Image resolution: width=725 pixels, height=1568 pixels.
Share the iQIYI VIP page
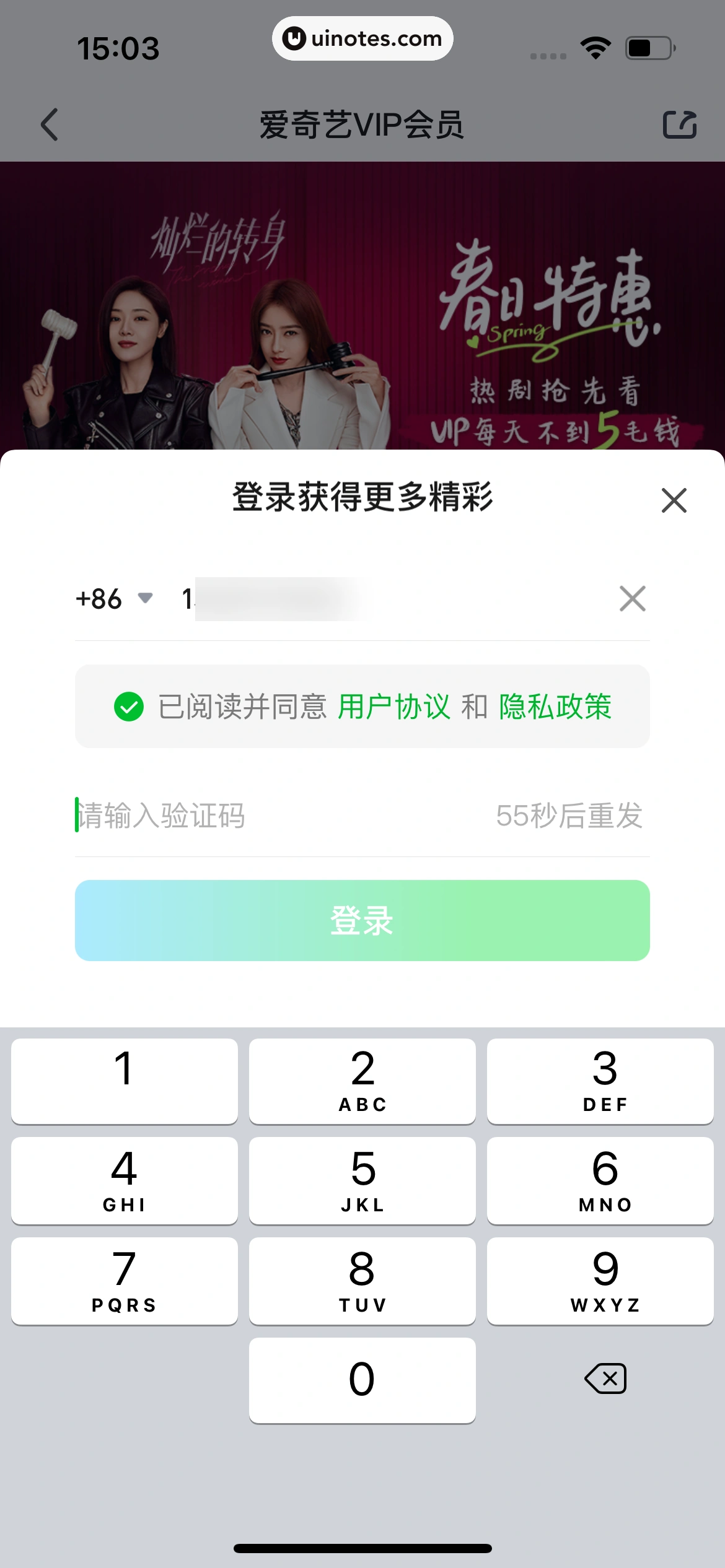[x=679, y=124]
